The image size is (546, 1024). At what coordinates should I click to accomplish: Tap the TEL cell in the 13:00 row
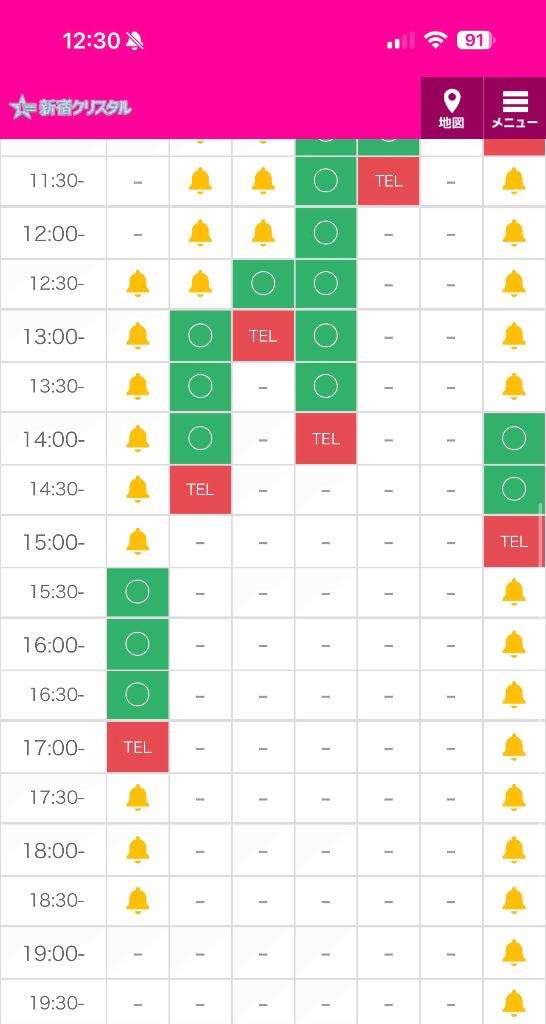pos(263,336)
